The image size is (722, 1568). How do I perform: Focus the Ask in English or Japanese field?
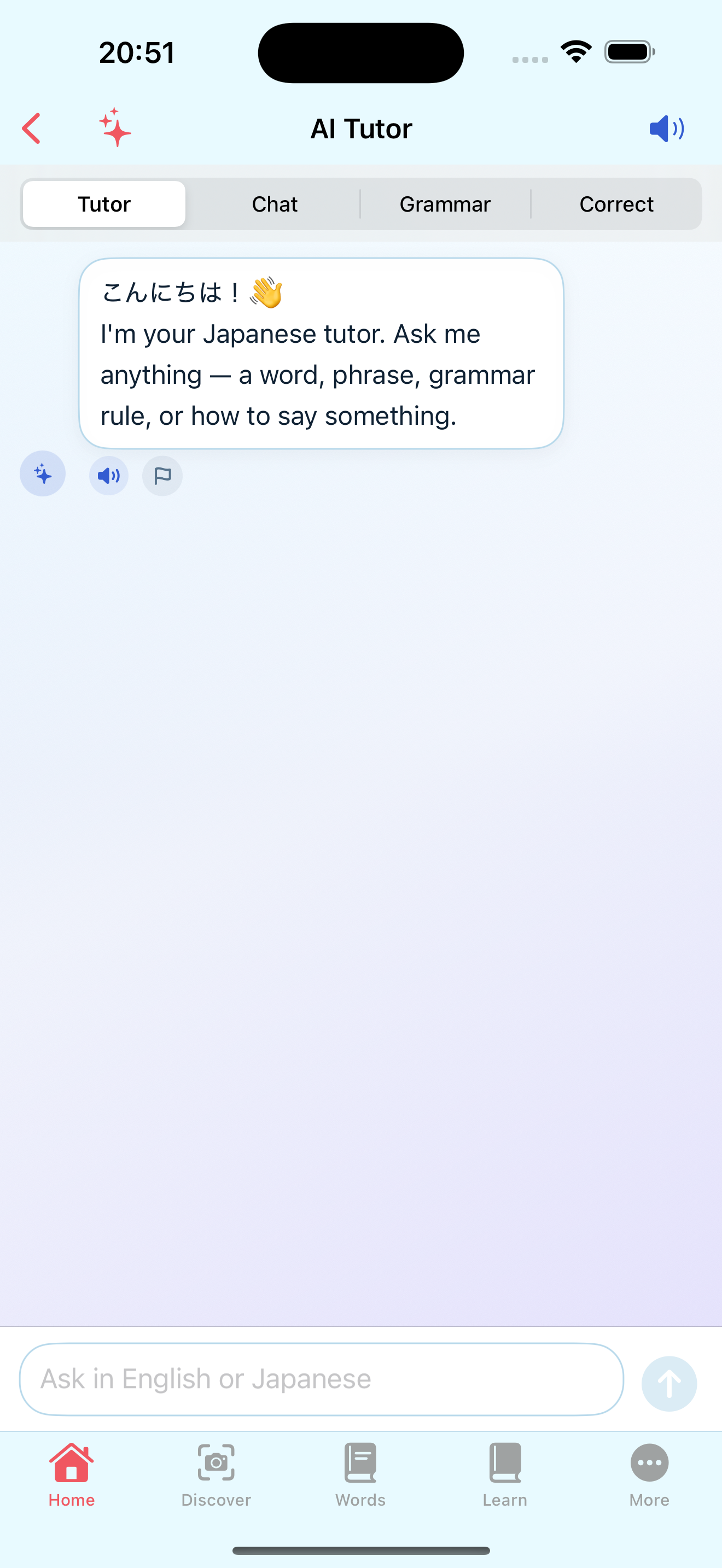[x=322, y=1379]
